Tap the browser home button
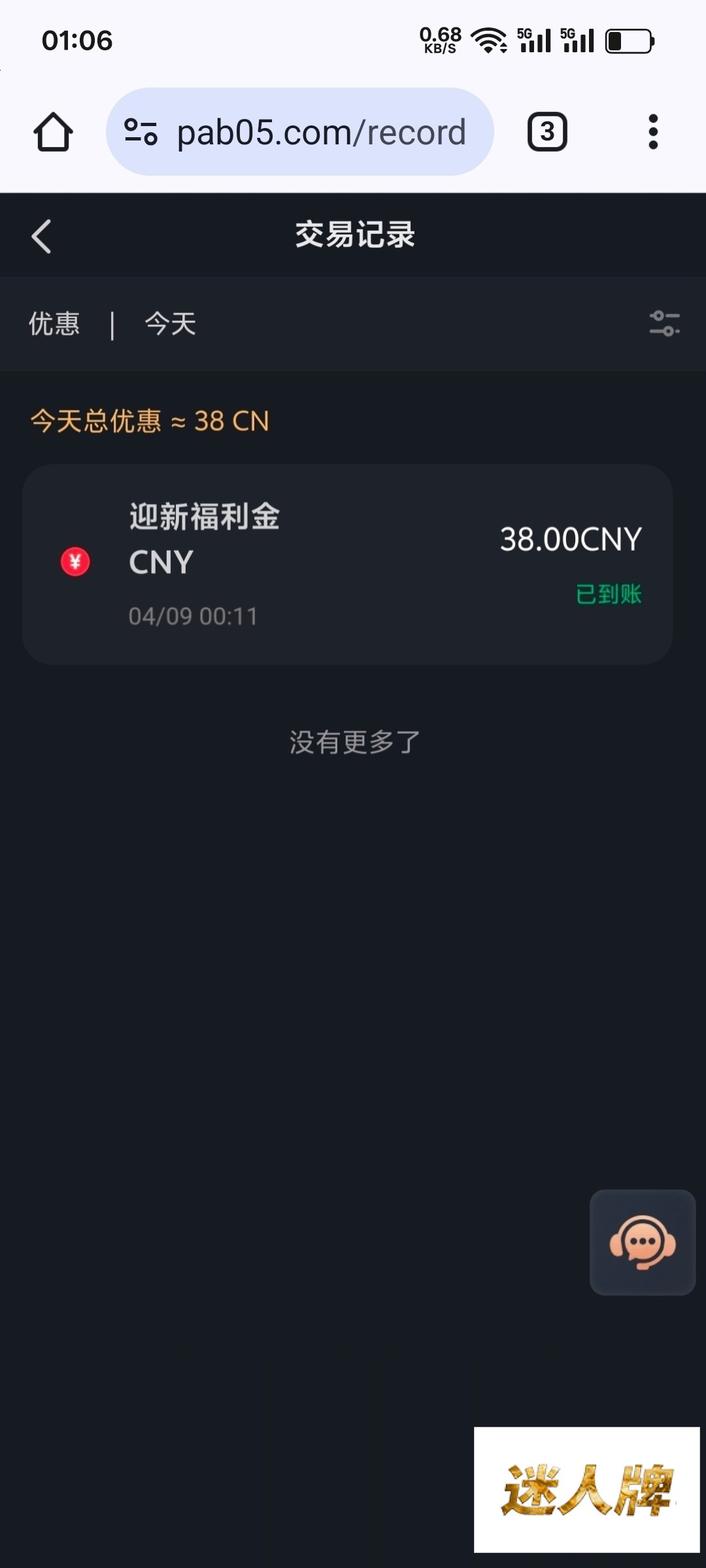Image resolution: width=706 pixels, height=1568 pixels. pos(53,132)
